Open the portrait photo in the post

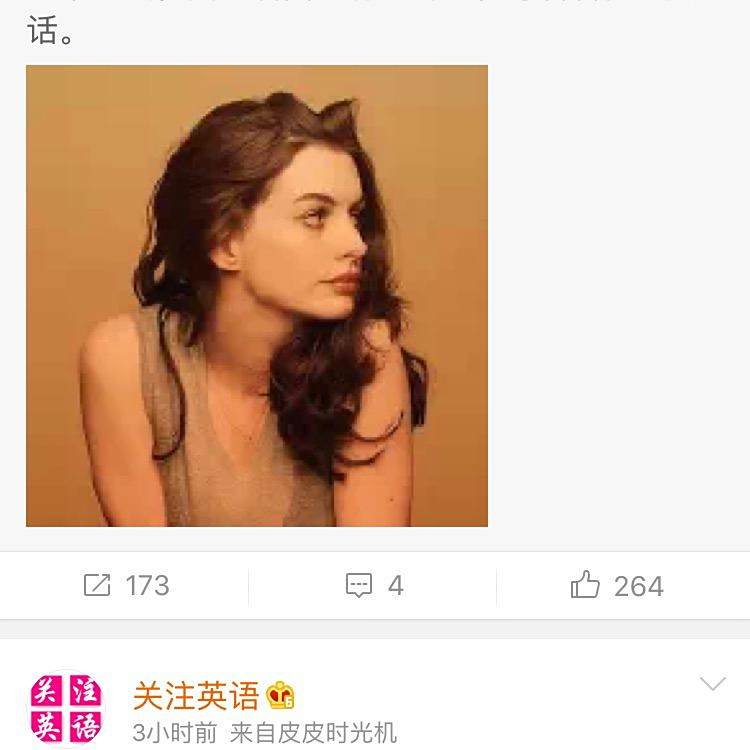(257, 296)
